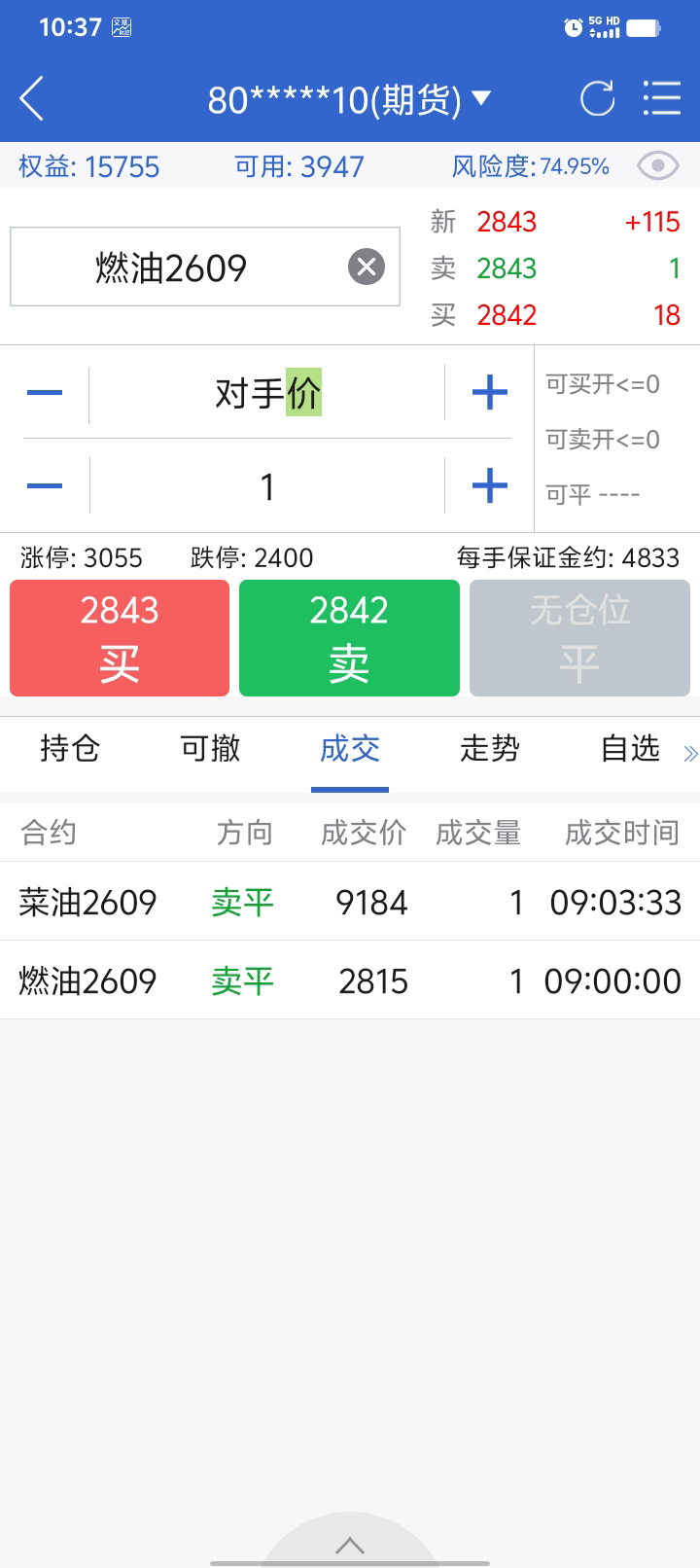The width and height of the screenshot is (700, 1568).
Task: Open the account dropdown 80*****10(期货)
Action: tap(349, 99)
